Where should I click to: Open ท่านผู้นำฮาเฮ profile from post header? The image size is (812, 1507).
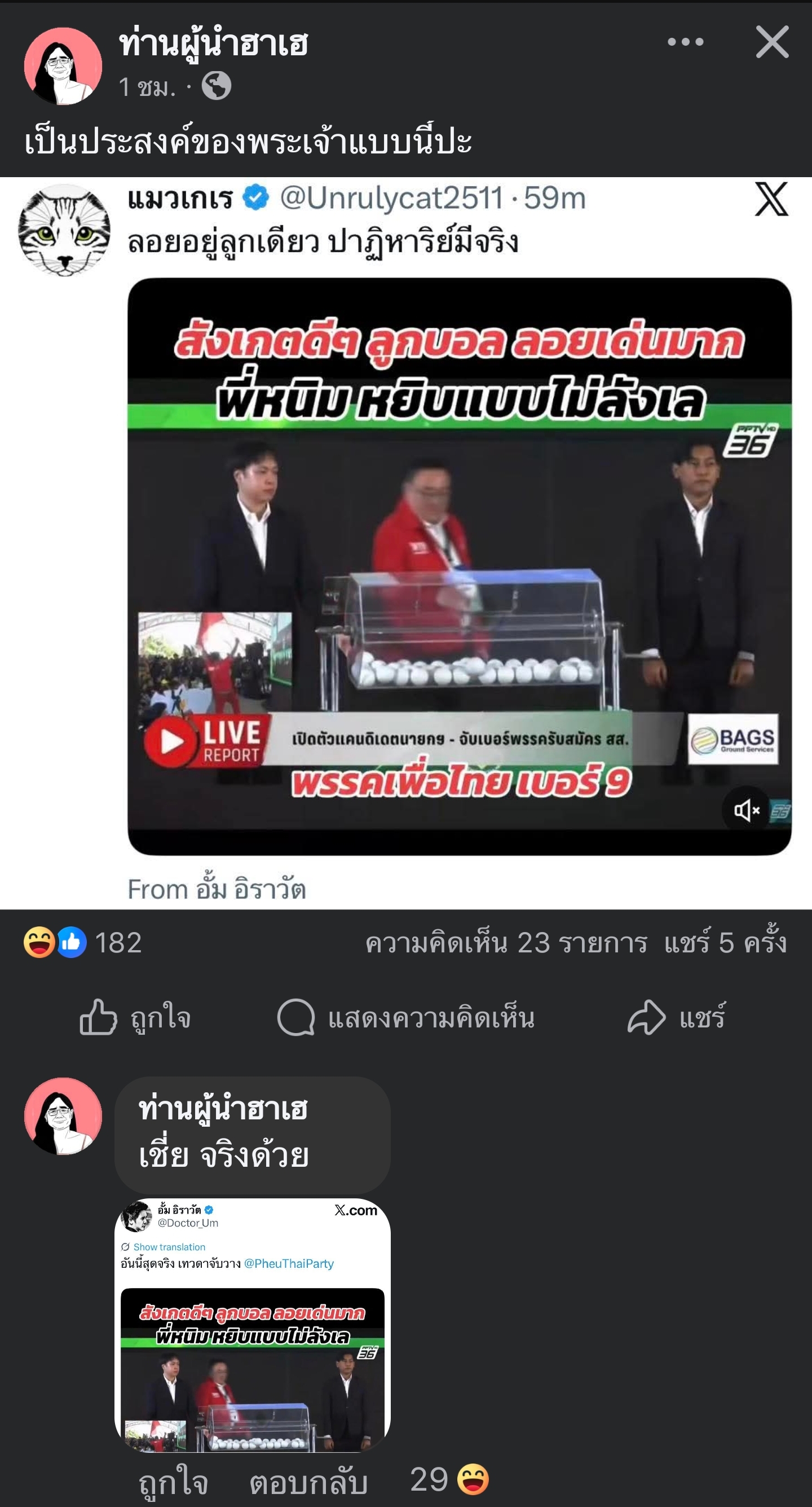(213, 45)
